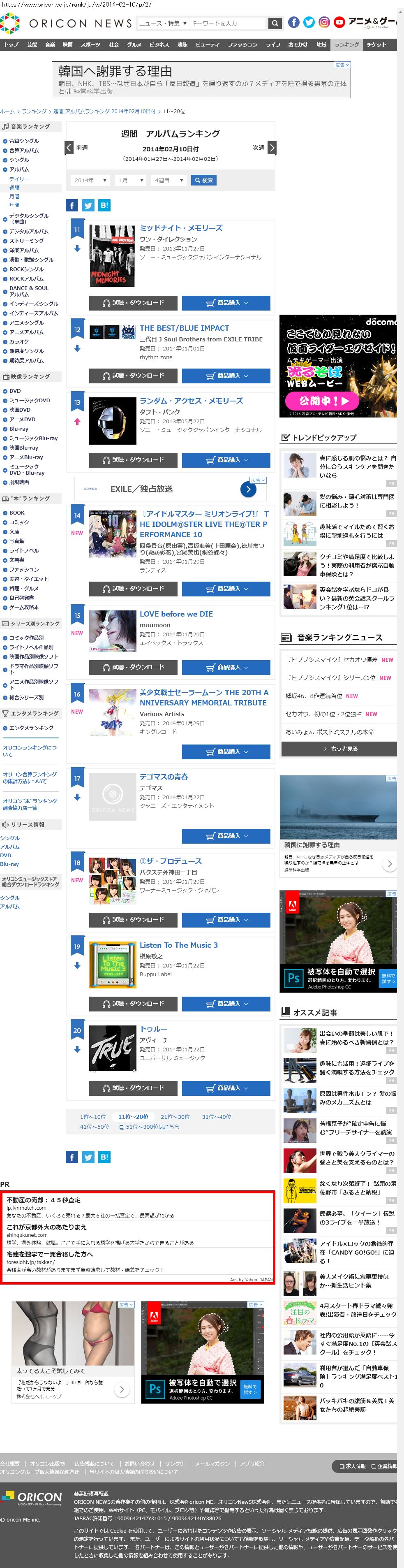Tap 商品購入 for ランダム・アクセス・メモリーズ
404x1568 pixels.
(226, 460)
